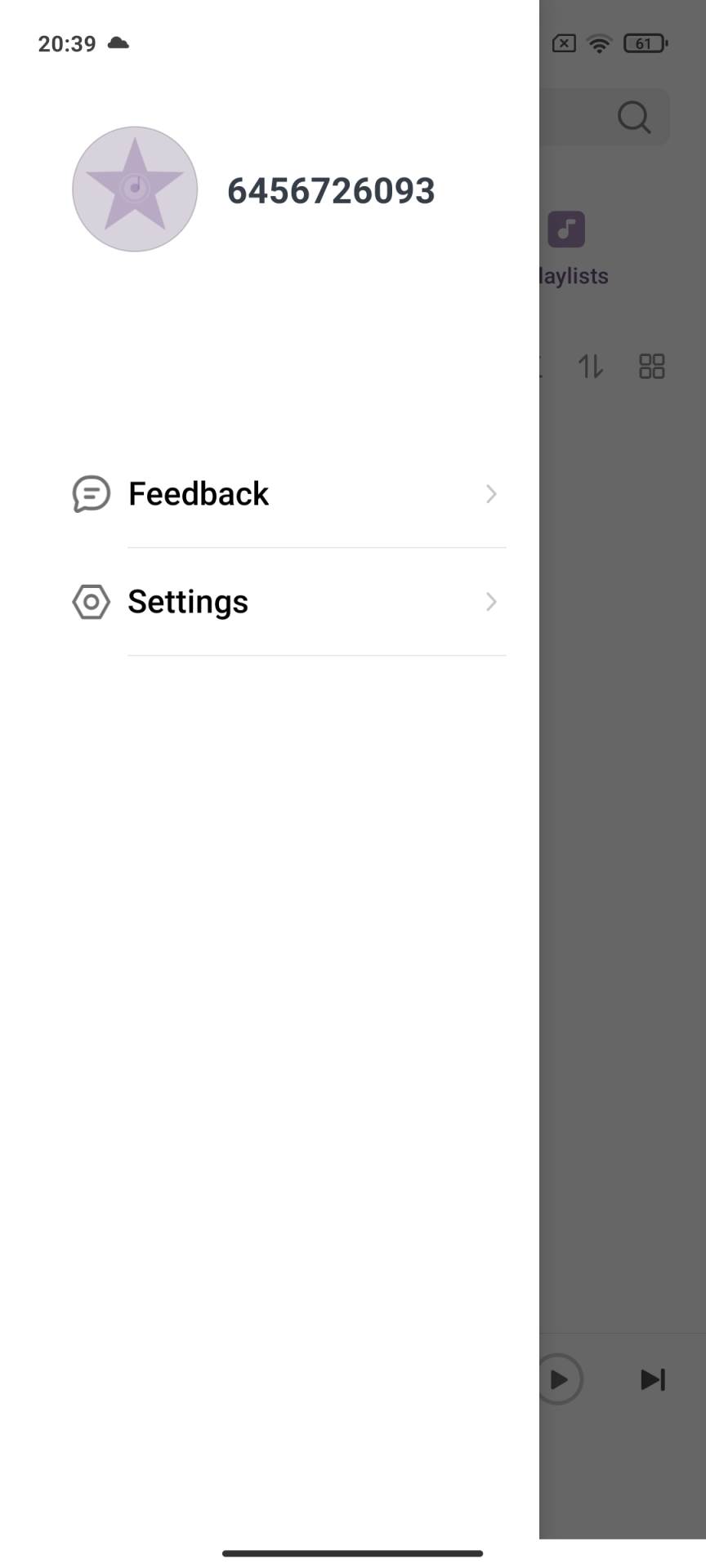Open the Settings menu entry
This screenshot has width=706, height=1568.
pyautogui.click(x=188, y=602)
